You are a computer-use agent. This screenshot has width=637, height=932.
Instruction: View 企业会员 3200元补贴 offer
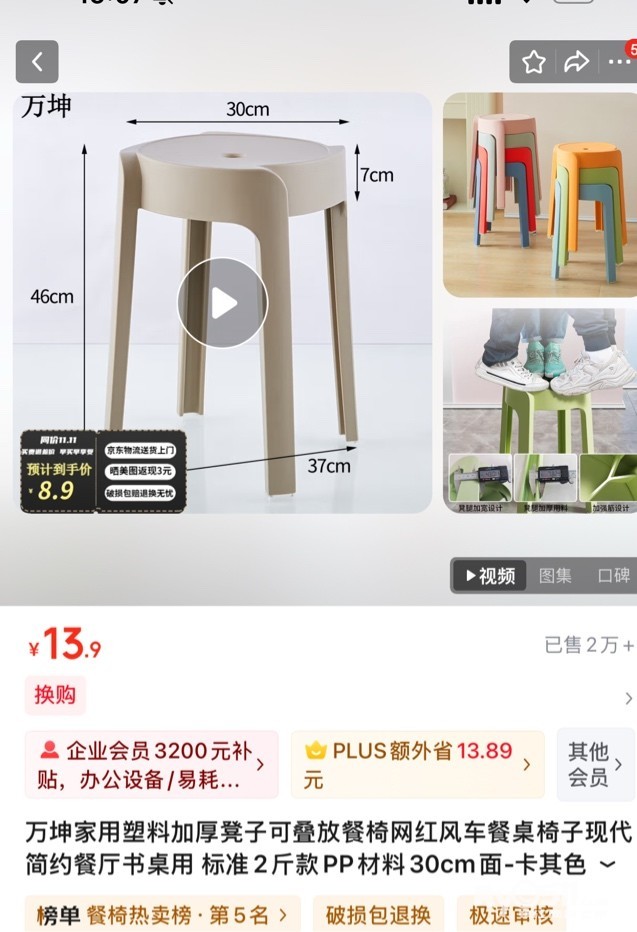point(152,764)
